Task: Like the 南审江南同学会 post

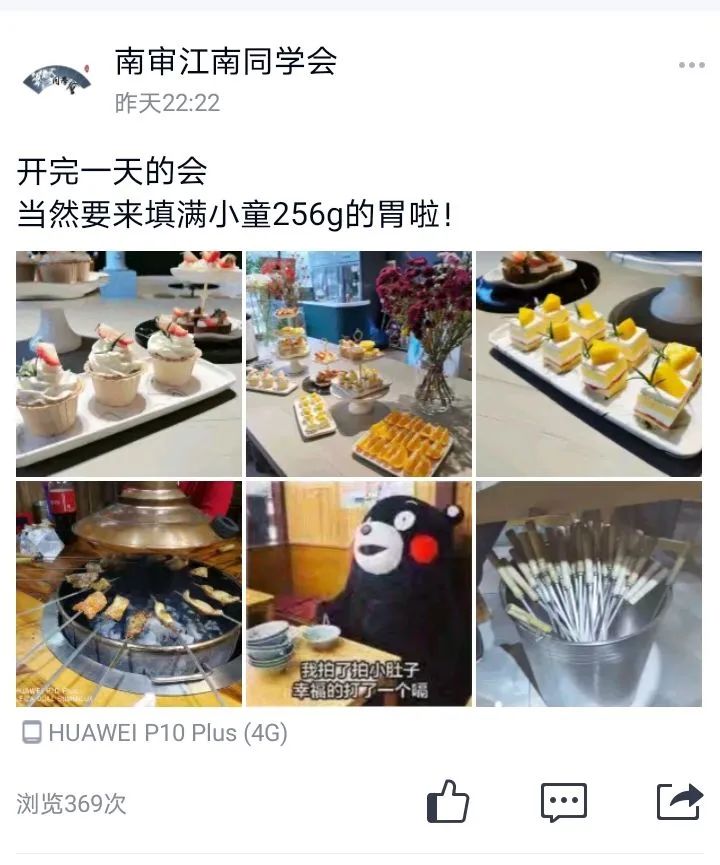Action: coord(447,801)
